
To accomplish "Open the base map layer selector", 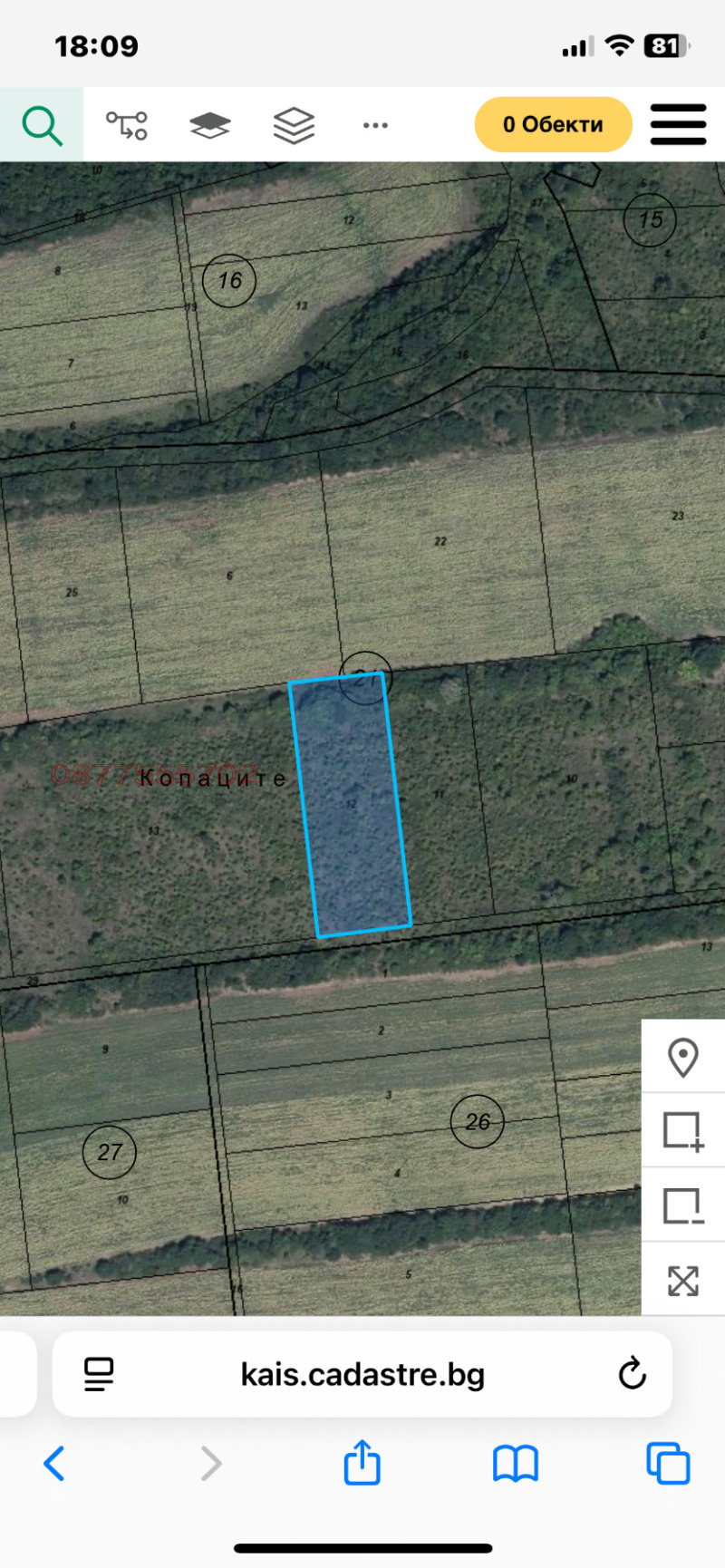I will pos(210,125).
